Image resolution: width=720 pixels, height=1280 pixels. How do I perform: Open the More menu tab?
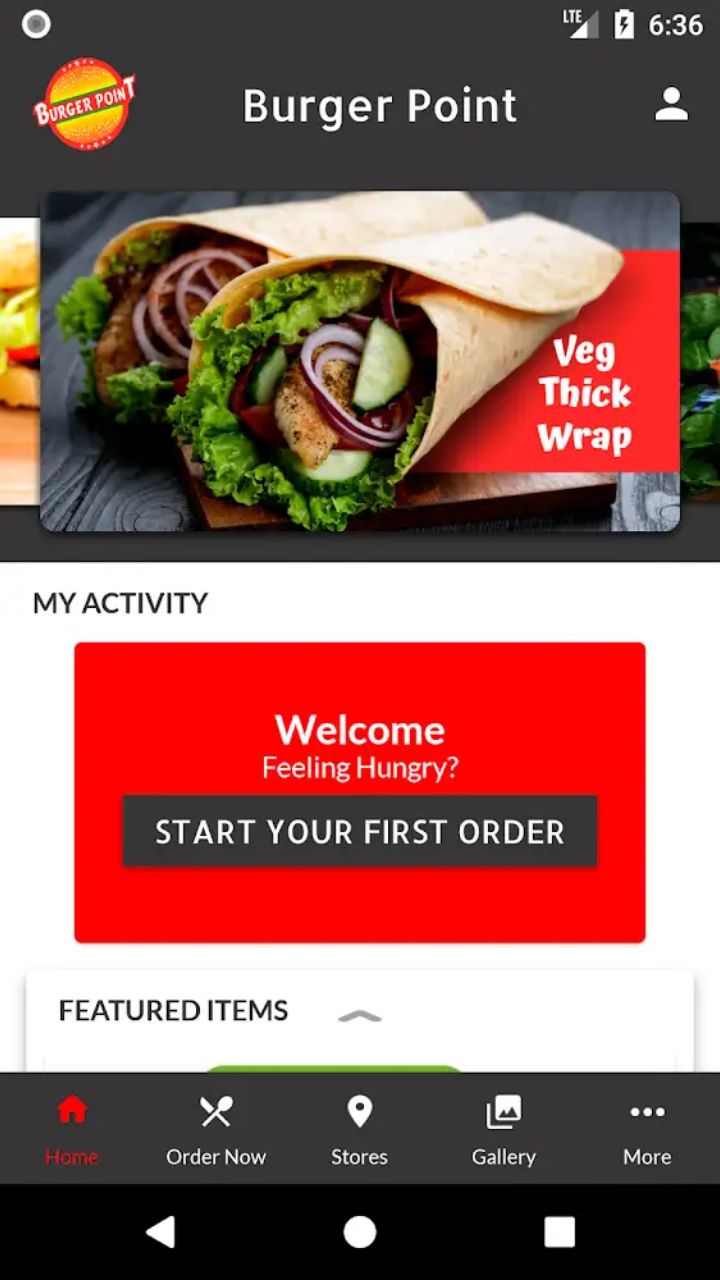click(x=647, y=1130)
